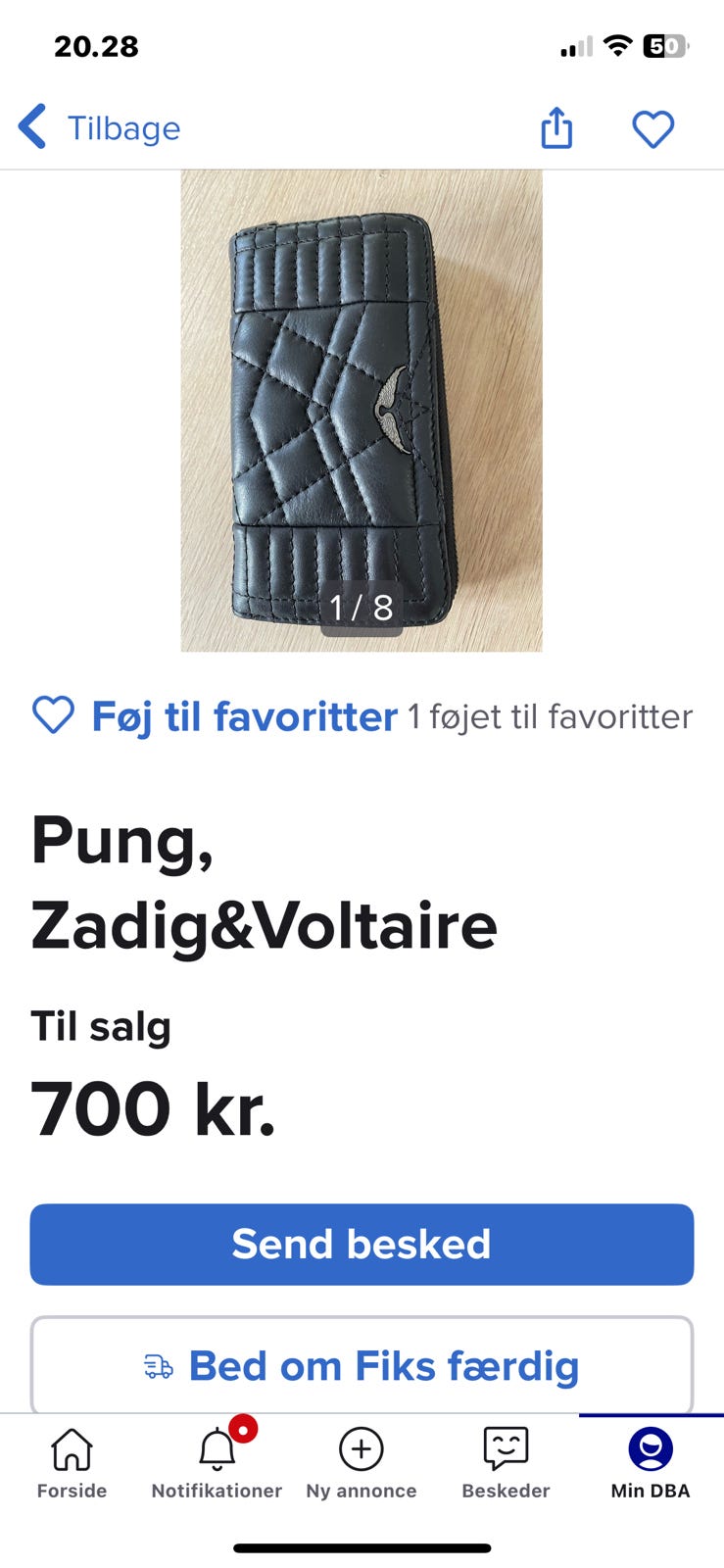Tap the back chevron next to Tilbage
Viewport: 724px width, 1568px height.
click(x=31, y=127)
